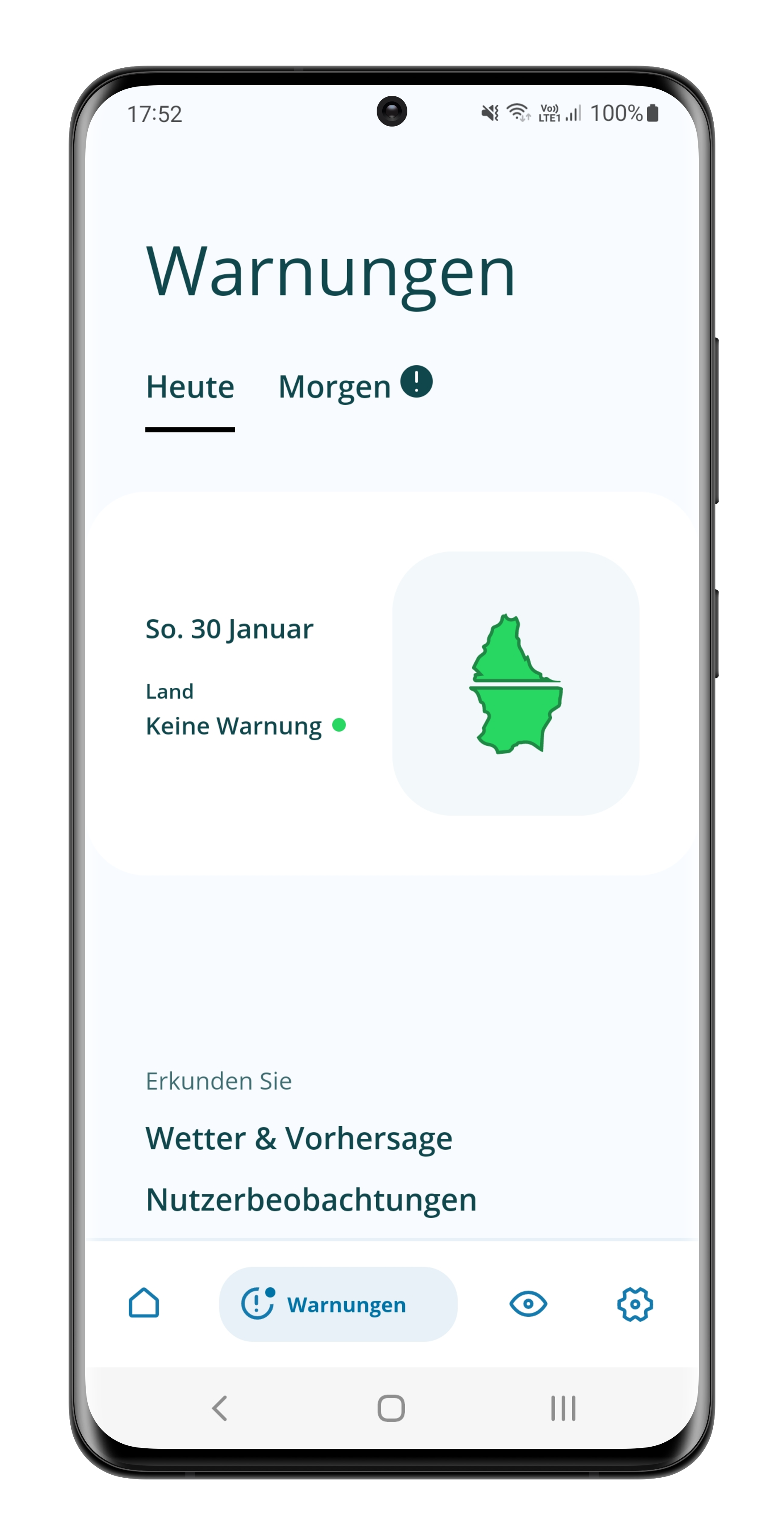Select the Heute tab
The width and height of the screenshot is (784, 1534).
[190, 387]
